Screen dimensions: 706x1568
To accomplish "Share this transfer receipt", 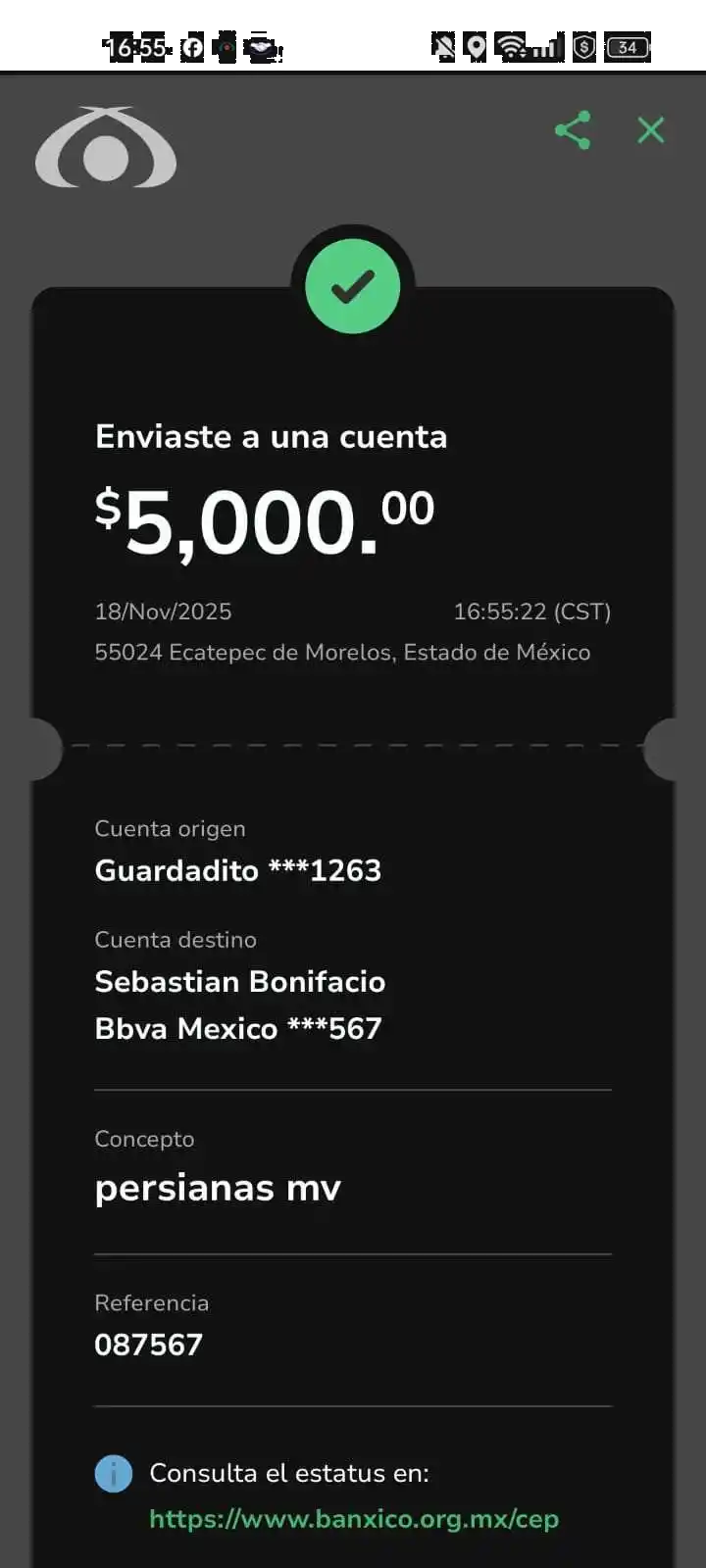I will pyautogui.click(x=573, y=130).
